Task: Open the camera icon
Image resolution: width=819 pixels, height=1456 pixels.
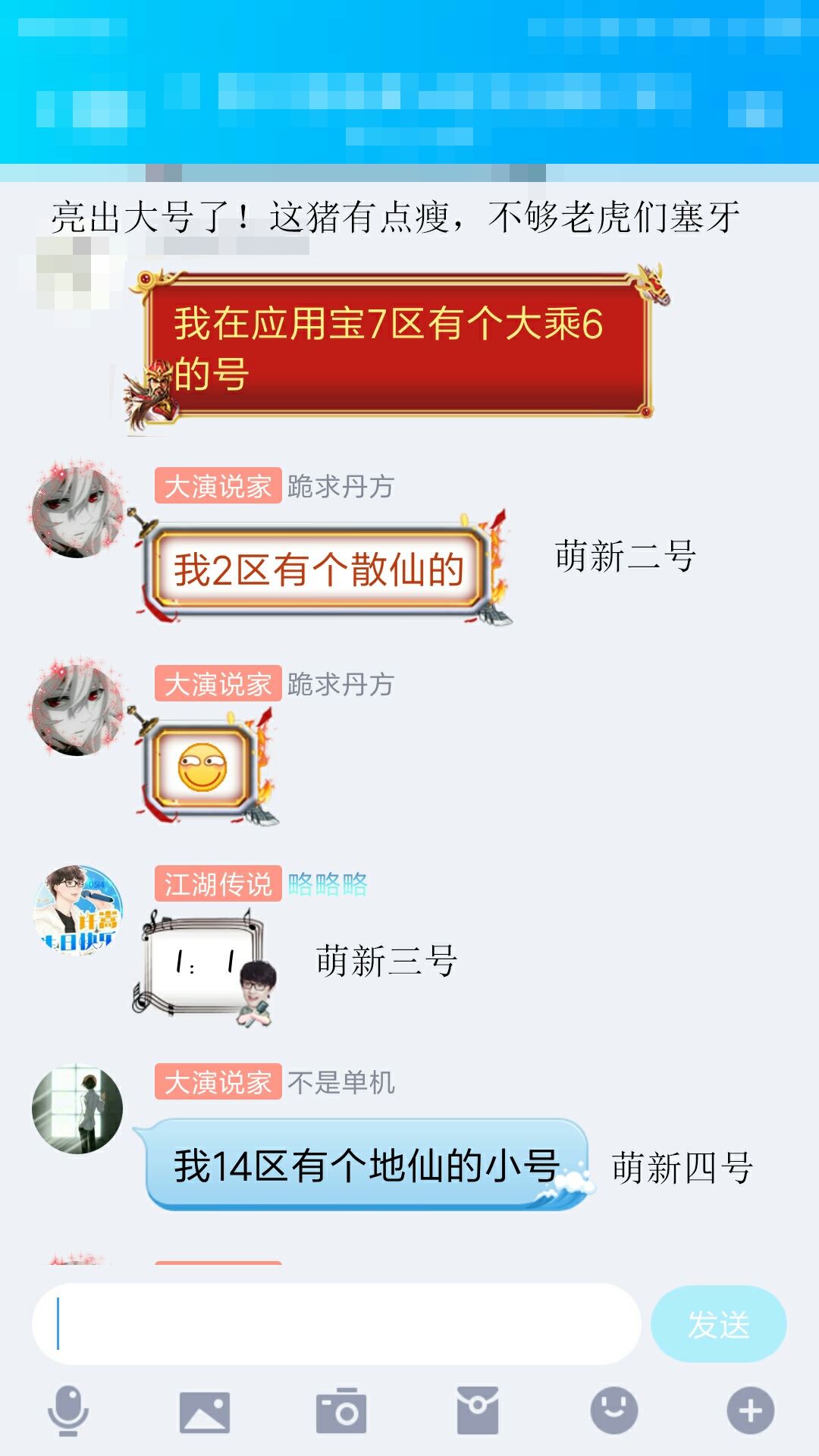Action: tap(341, 1410)
